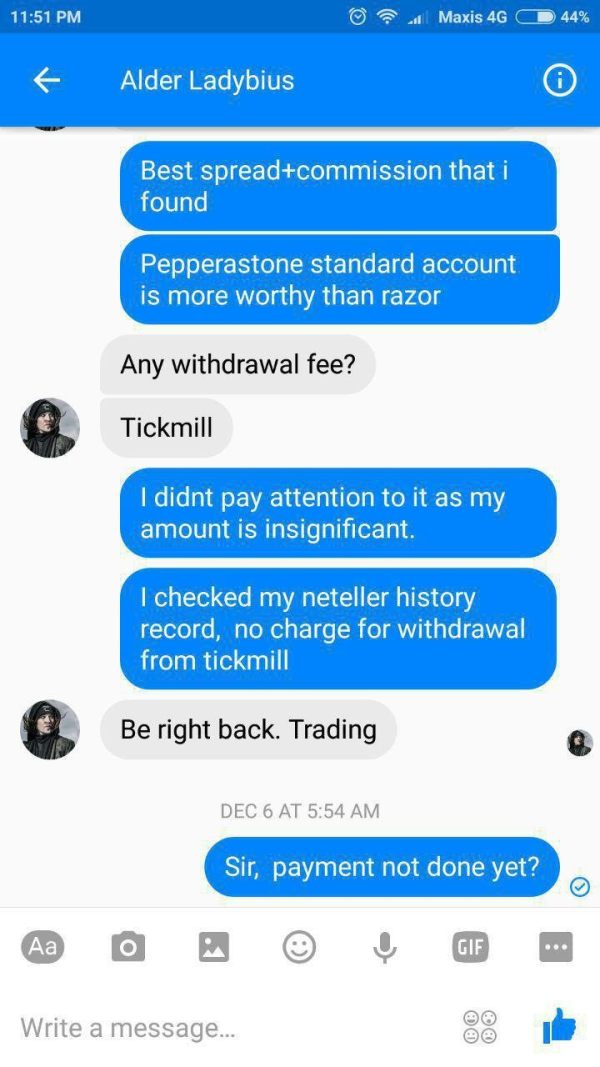Screen dimensions: 600x1067
Task: Open the GIF picker
Action: (x=471, y=947)
